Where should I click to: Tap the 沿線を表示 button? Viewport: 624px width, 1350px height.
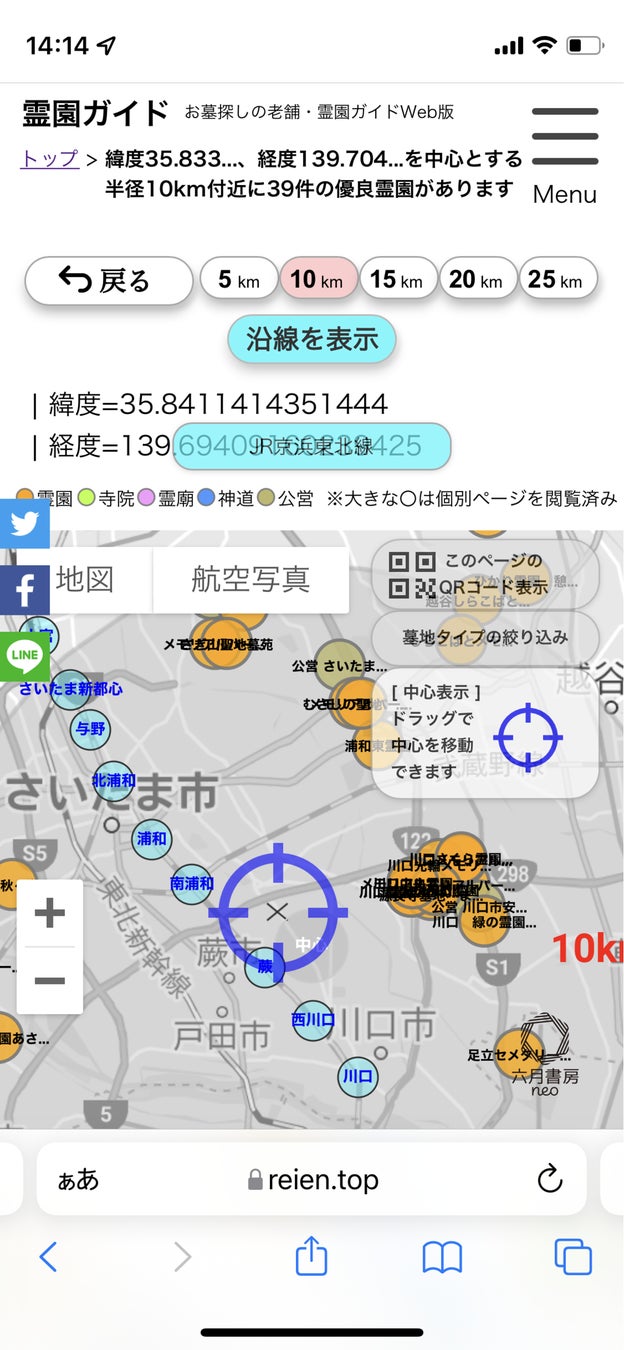[x=312, y=339]
